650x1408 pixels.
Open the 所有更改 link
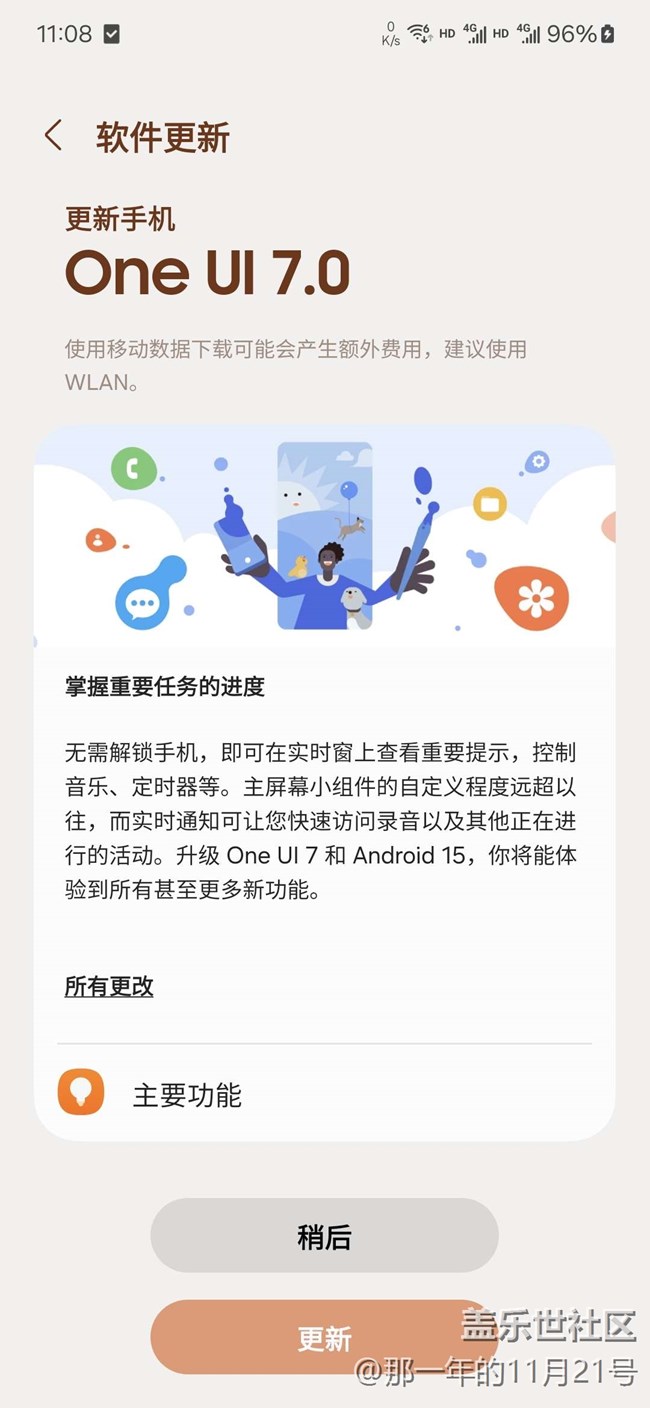tap(109, 987)
